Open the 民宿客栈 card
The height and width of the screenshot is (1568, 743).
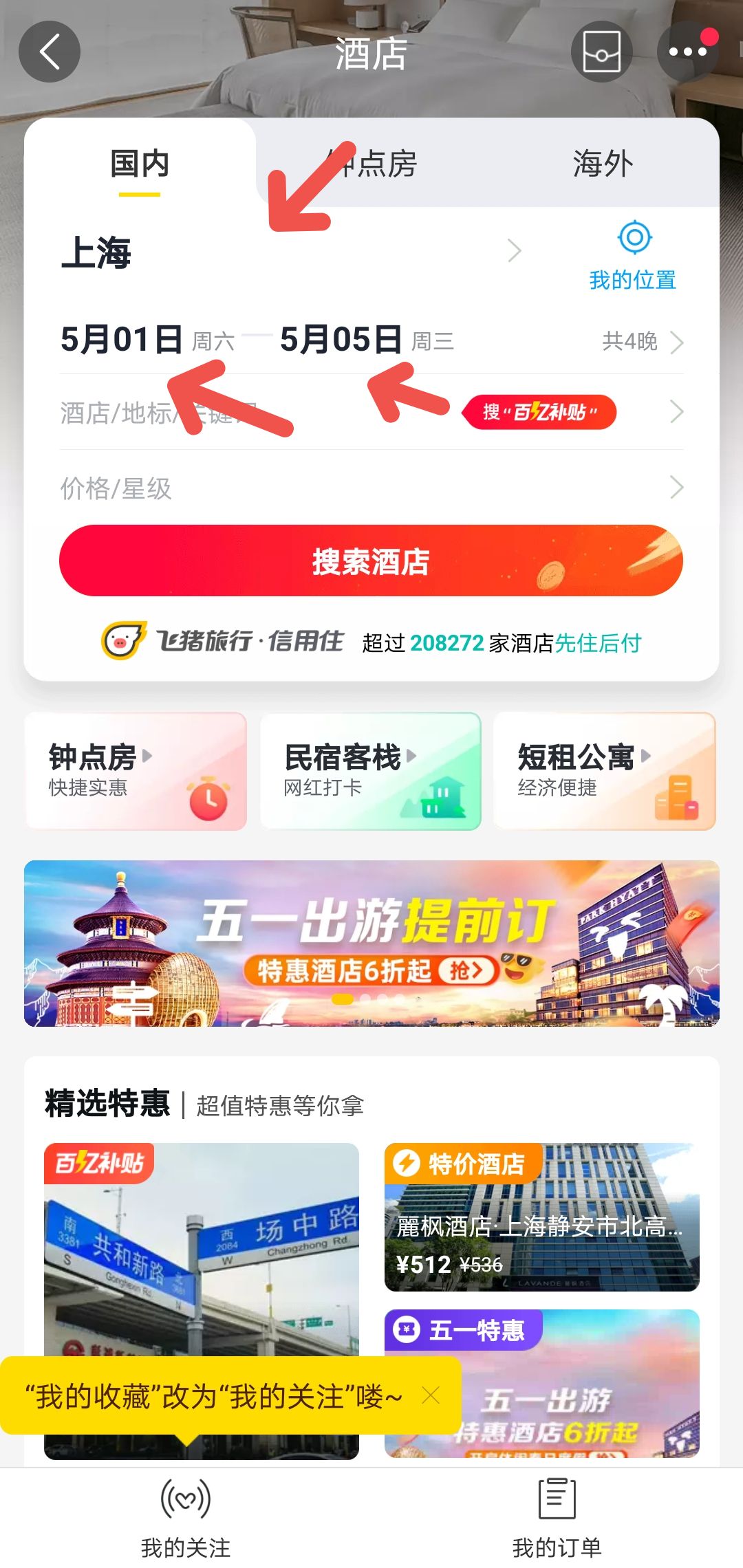[370, 771]
